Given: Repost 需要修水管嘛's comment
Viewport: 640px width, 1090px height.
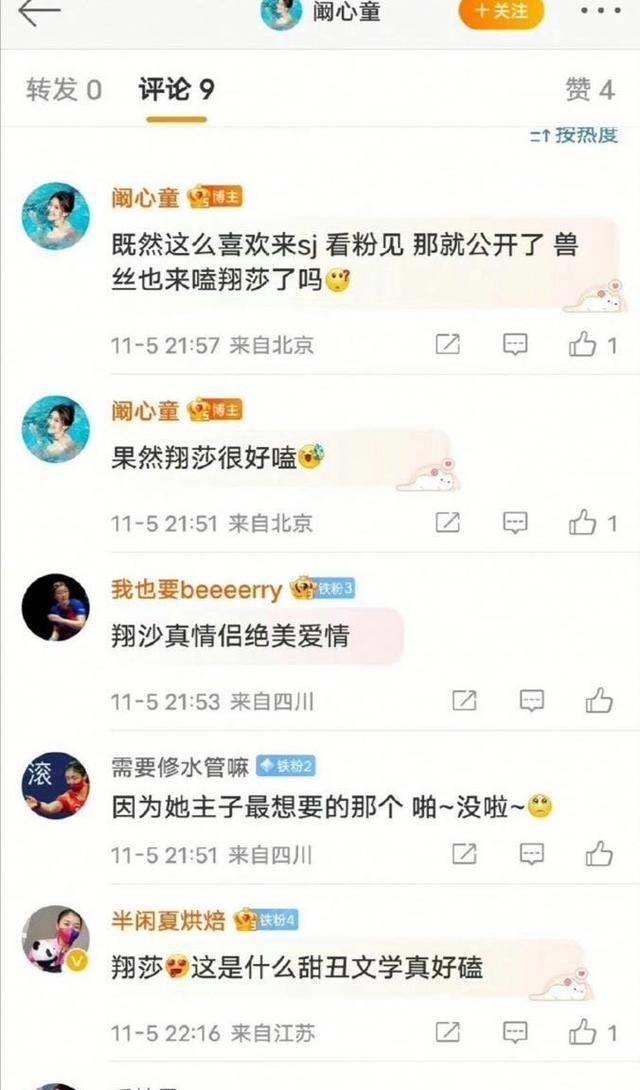Looking at the screenshot, I should 465,854.
